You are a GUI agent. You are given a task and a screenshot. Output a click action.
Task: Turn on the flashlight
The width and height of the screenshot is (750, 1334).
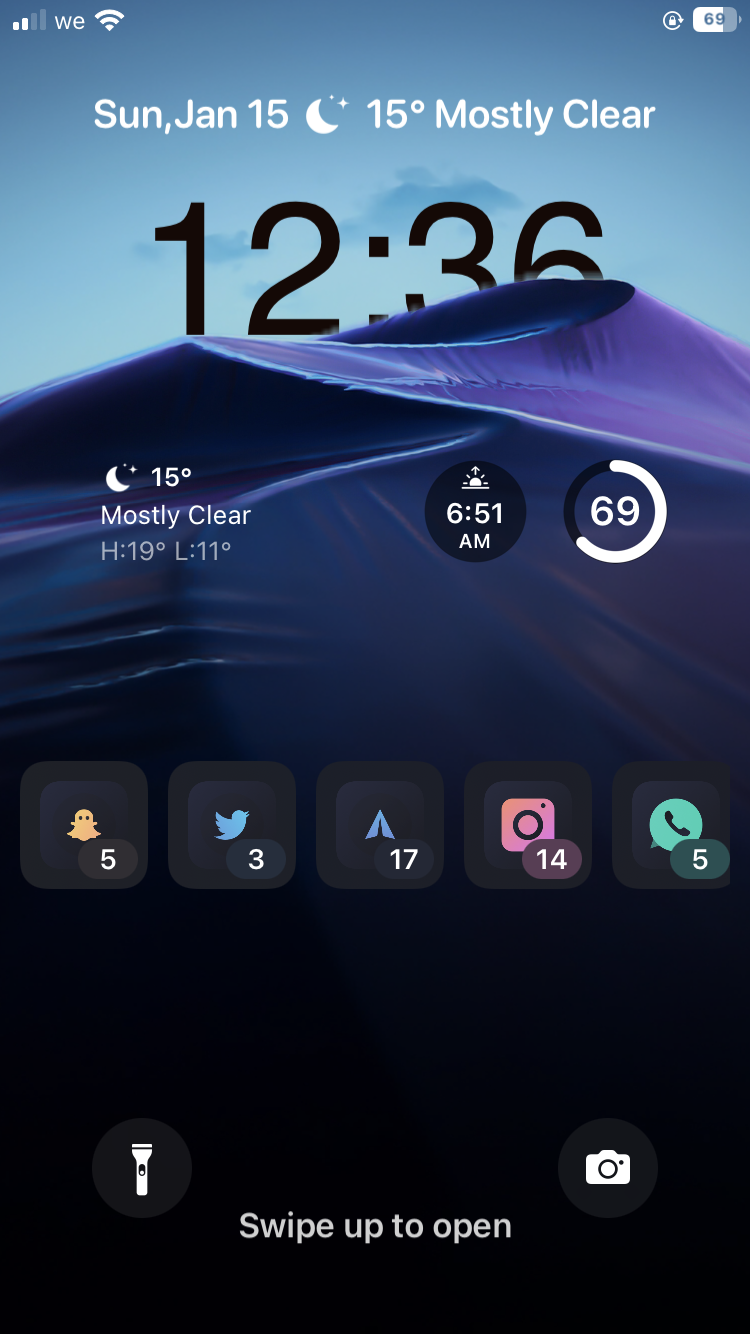[x=141, y=1168]
